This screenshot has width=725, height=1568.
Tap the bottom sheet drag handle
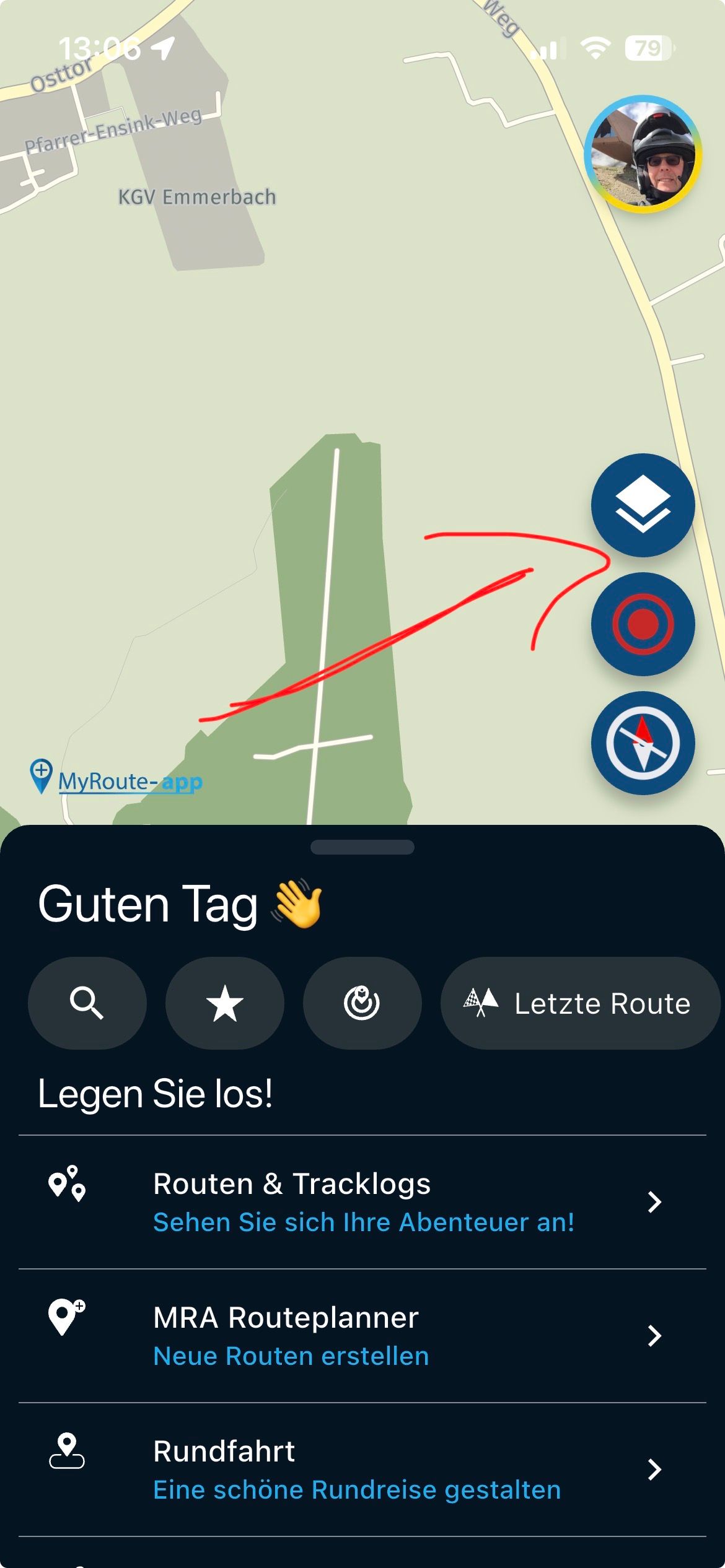[362, 847]
